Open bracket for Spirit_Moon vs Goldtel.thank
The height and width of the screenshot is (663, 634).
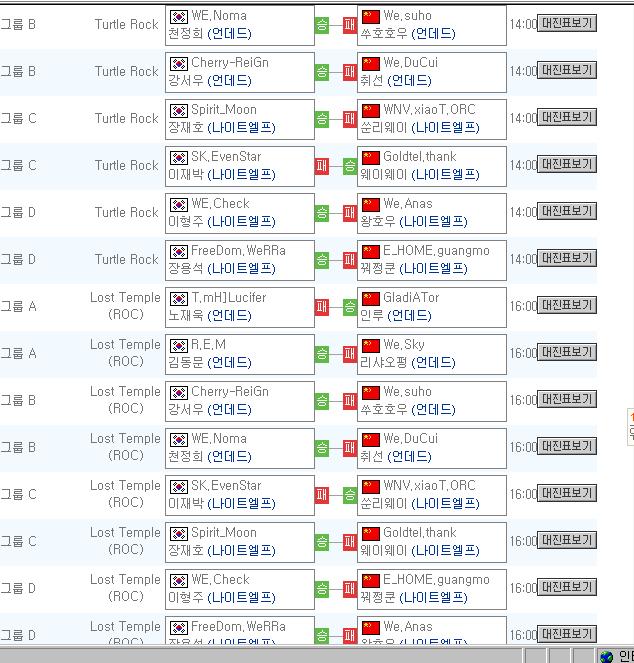[567, 540]
